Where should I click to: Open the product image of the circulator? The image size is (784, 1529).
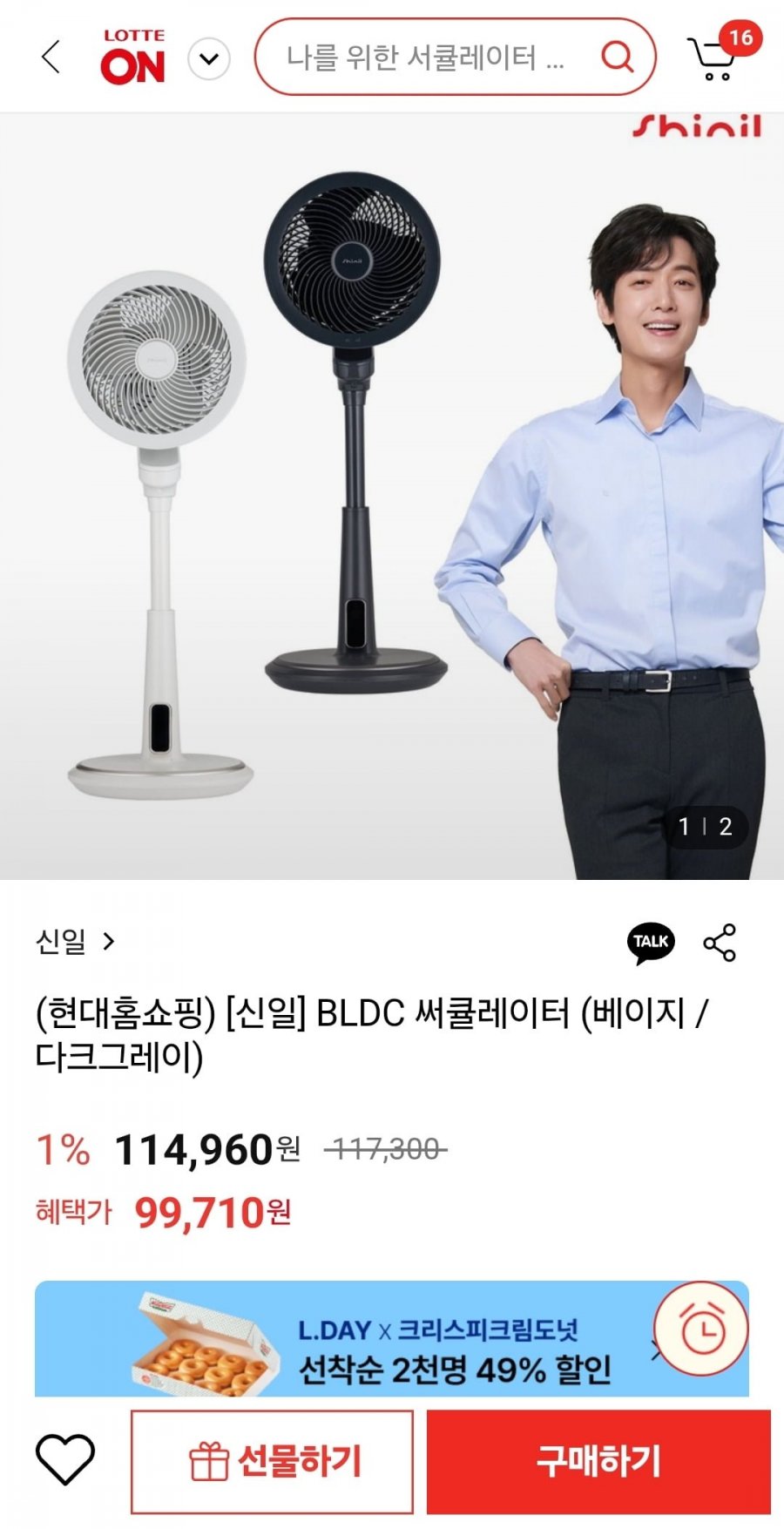[392, 496]
